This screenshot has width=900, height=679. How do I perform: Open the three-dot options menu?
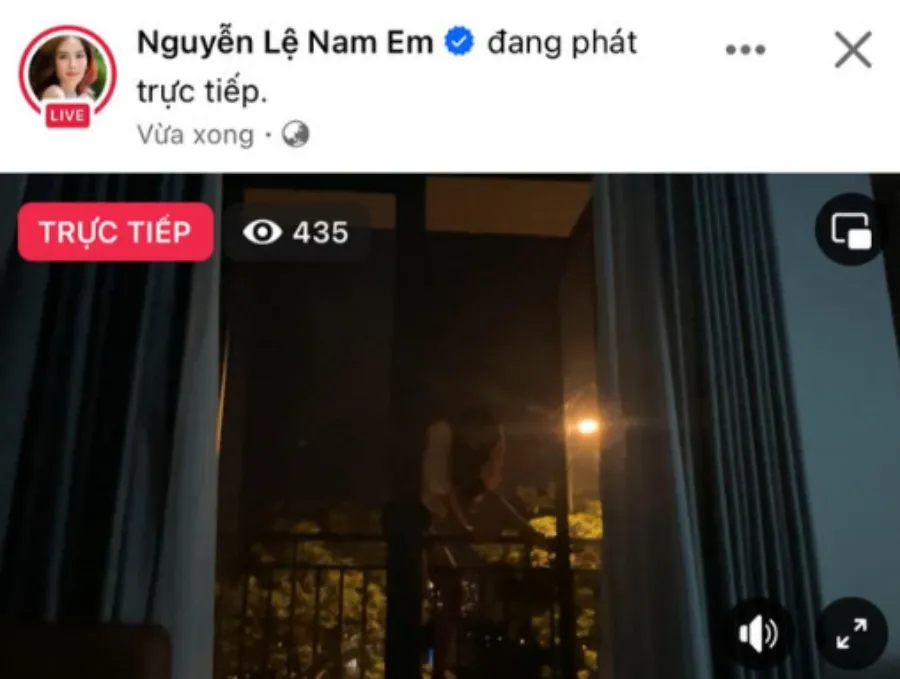745,50
